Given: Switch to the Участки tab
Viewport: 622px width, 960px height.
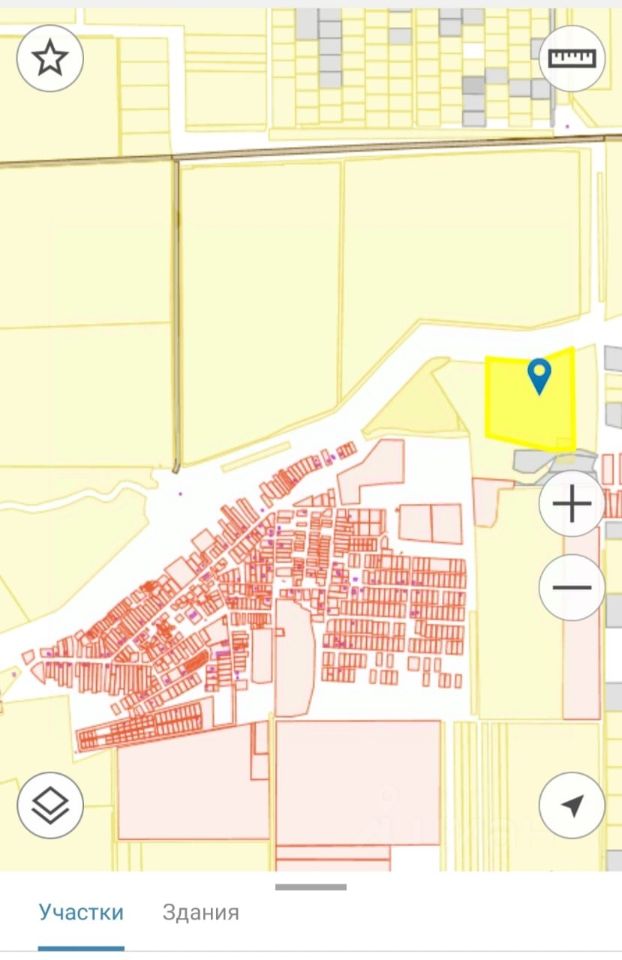Looking at the screenshot, I should (x=81, y=912).
